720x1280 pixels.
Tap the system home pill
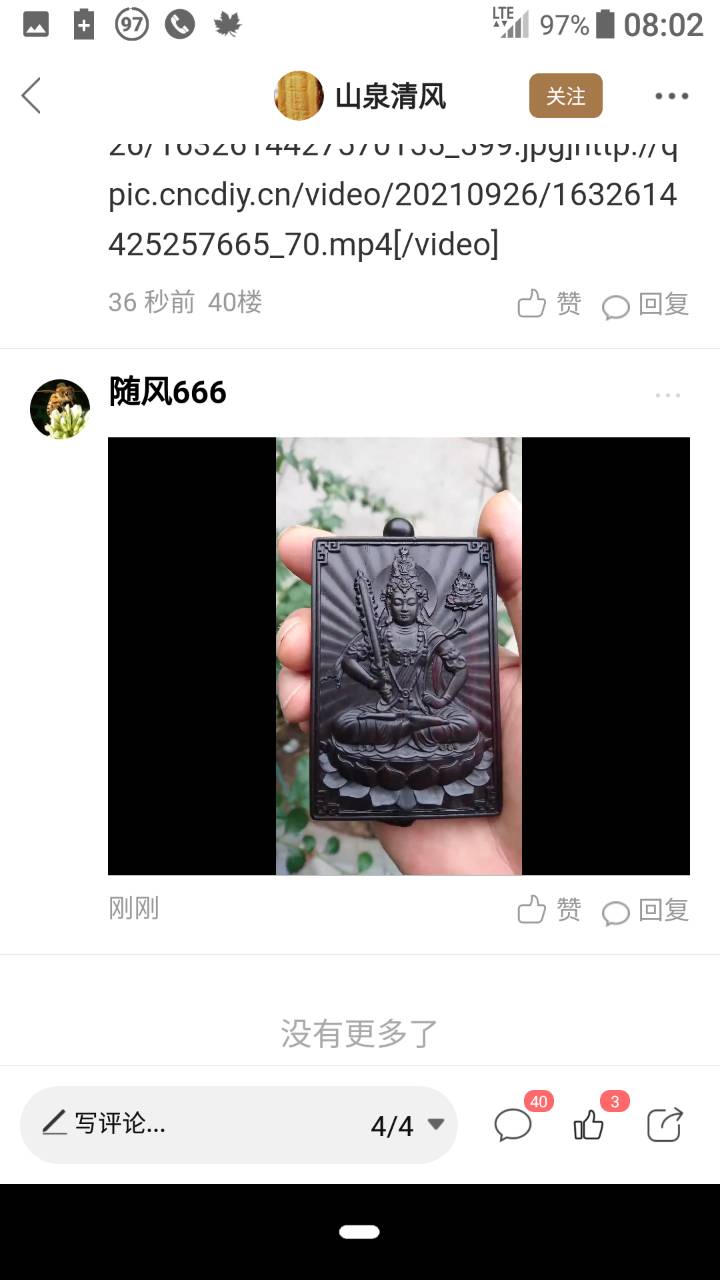359,1232
